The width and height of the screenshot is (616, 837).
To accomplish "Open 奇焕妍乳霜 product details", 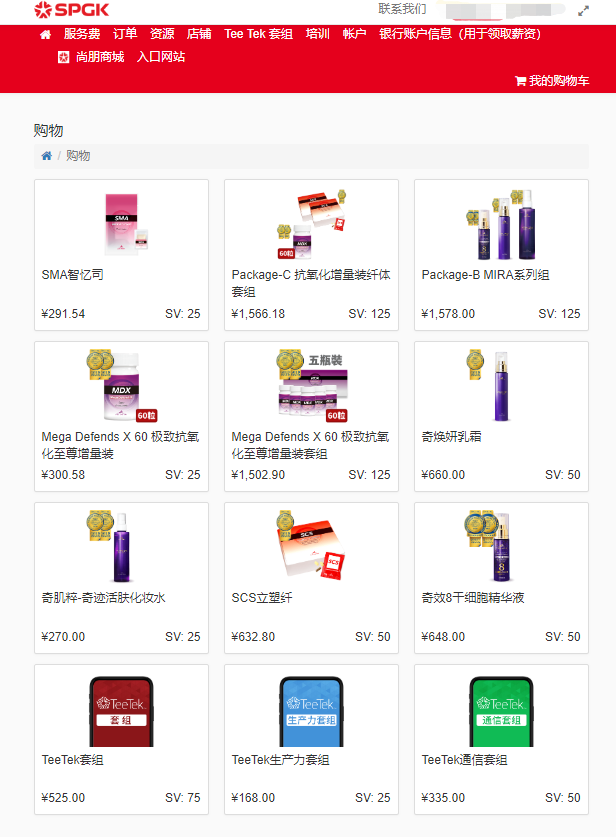I will tap(501, 416).
